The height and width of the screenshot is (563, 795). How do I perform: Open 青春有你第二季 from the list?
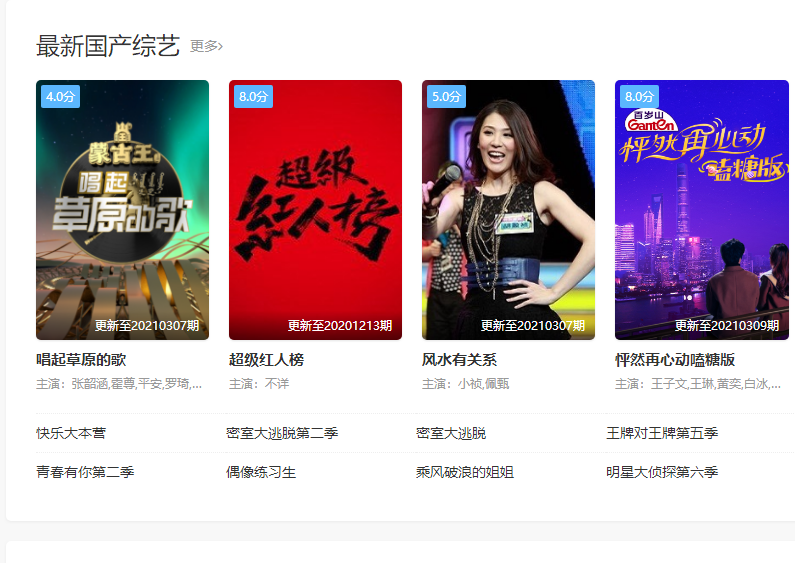coord(85,472)
